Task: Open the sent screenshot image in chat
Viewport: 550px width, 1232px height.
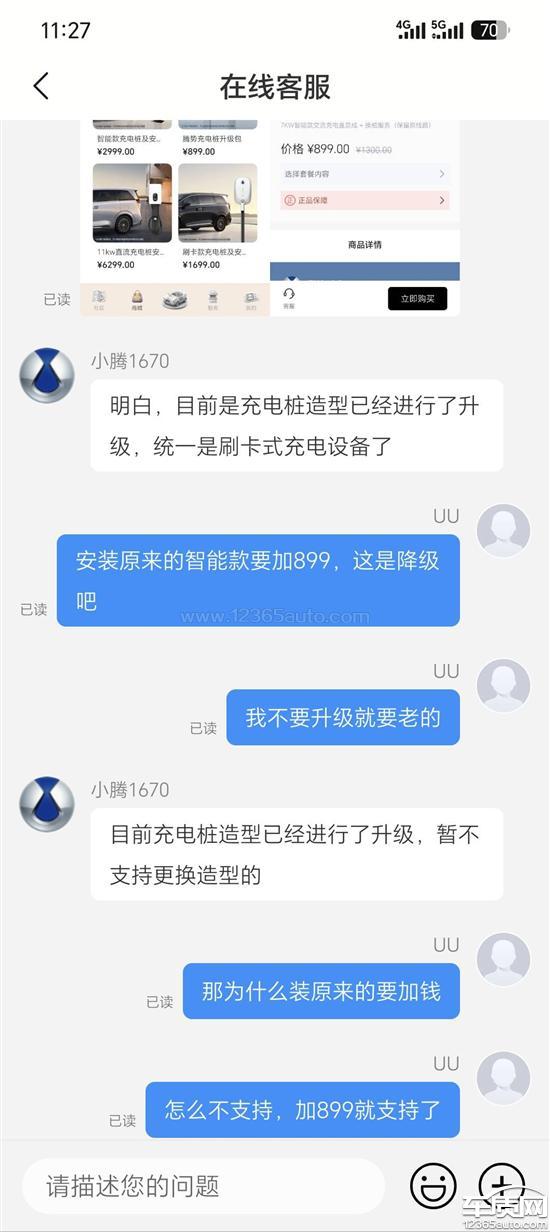Action: 270,218
